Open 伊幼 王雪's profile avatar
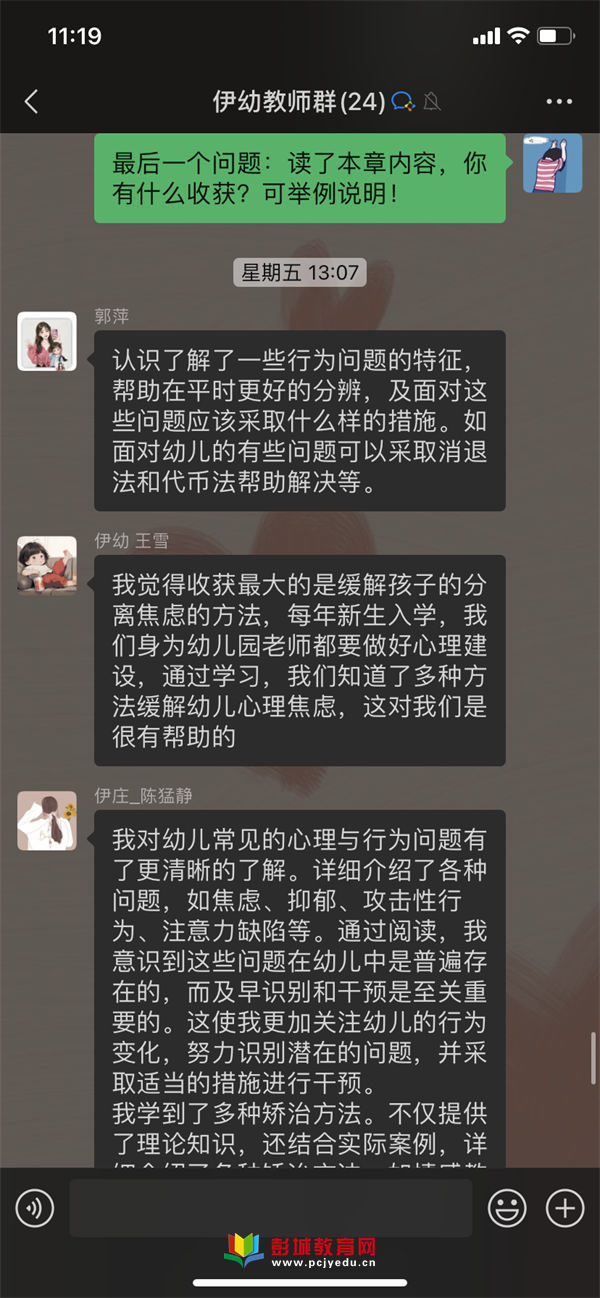 click(47, 565)
